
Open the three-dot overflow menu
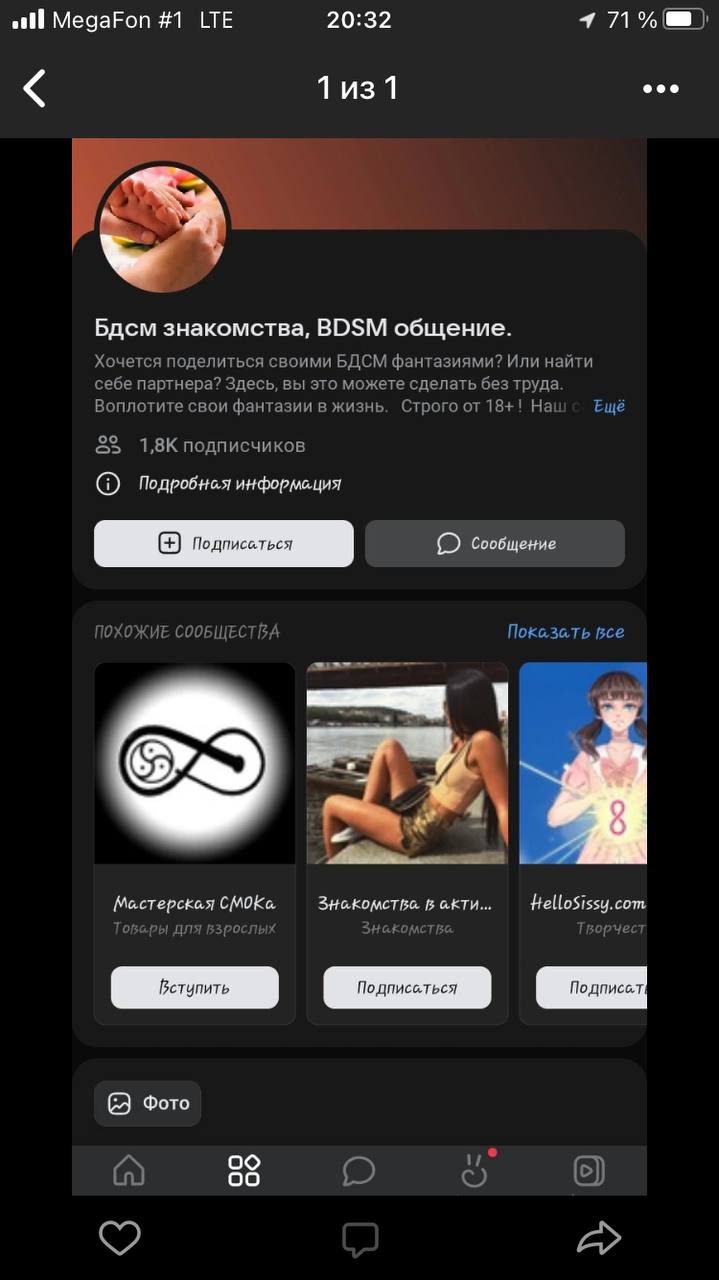[660, 89]
